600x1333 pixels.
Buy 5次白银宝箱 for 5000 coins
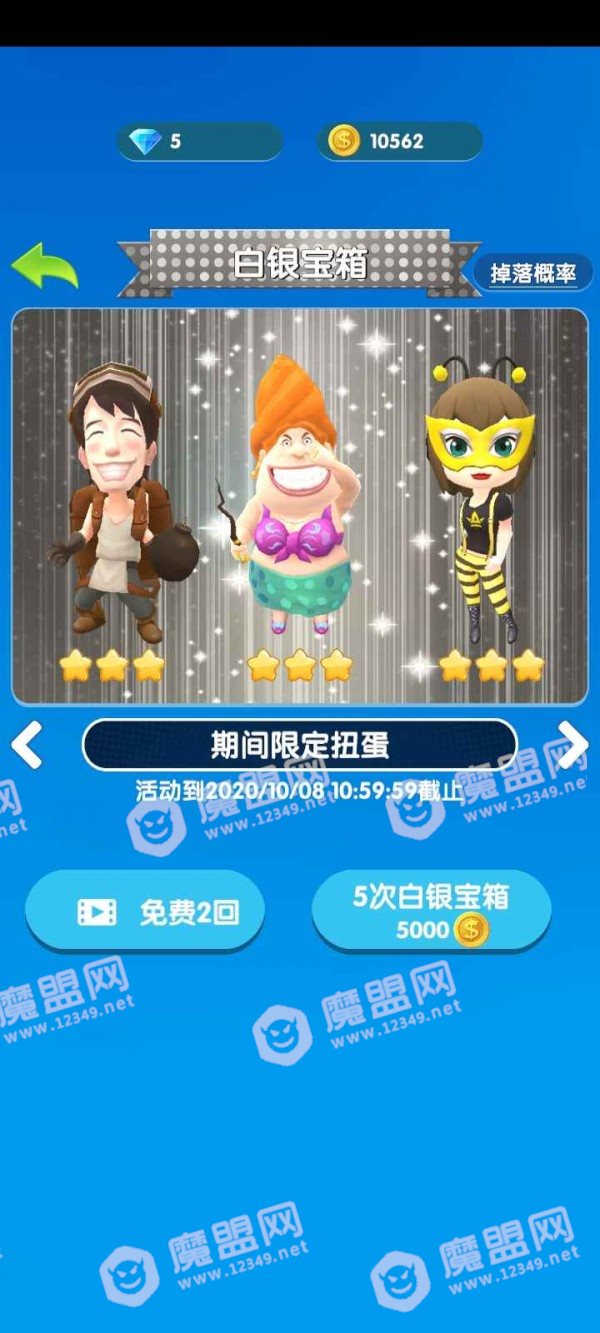(431, 911)
